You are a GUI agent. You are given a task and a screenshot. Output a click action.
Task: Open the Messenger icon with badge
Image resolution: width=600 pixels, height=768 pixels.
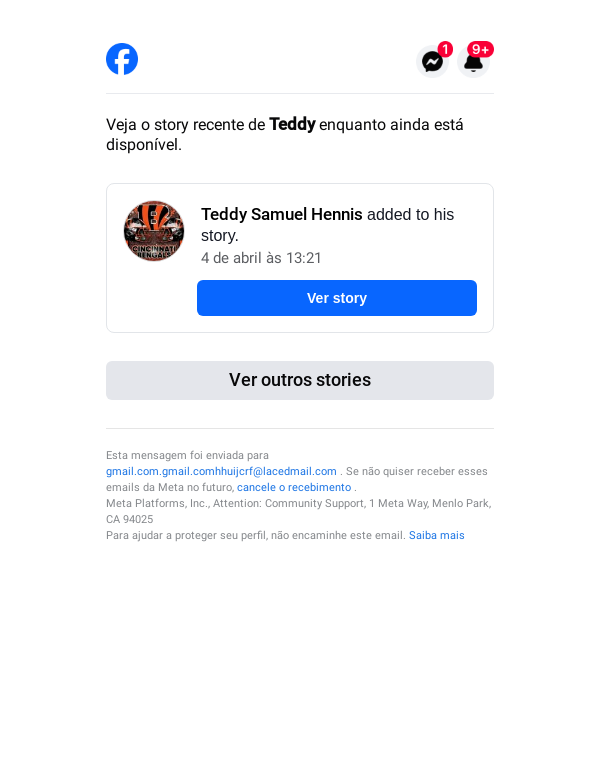tap(433, 62)
